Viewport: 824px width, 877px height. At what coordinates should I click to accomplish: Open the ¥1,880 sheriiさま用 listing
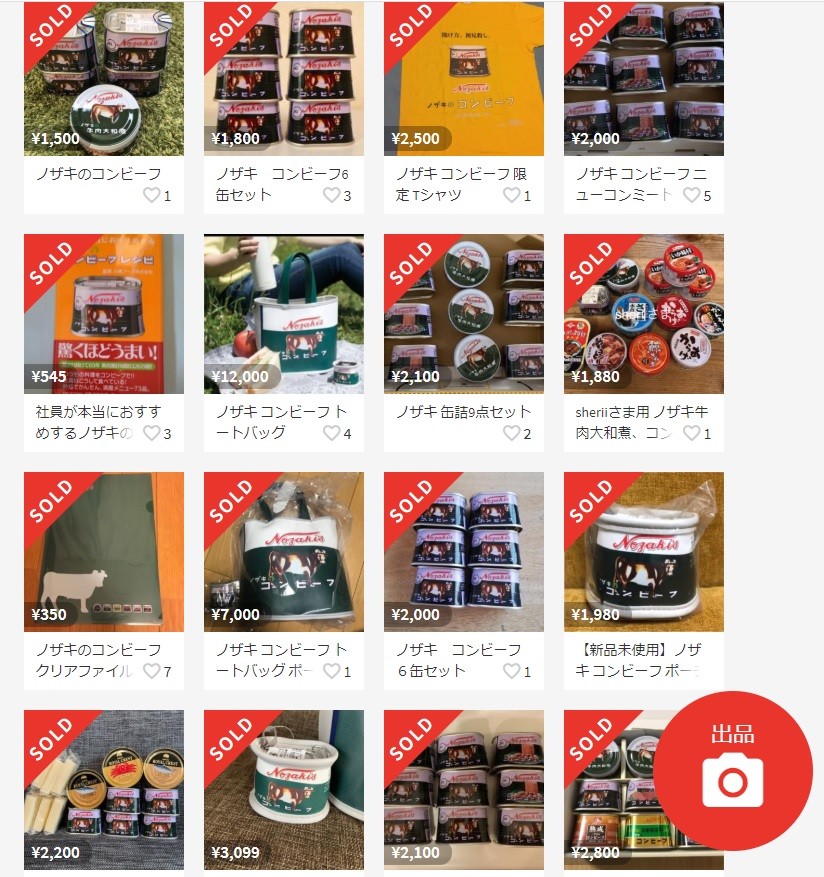[x=644, y=314]
